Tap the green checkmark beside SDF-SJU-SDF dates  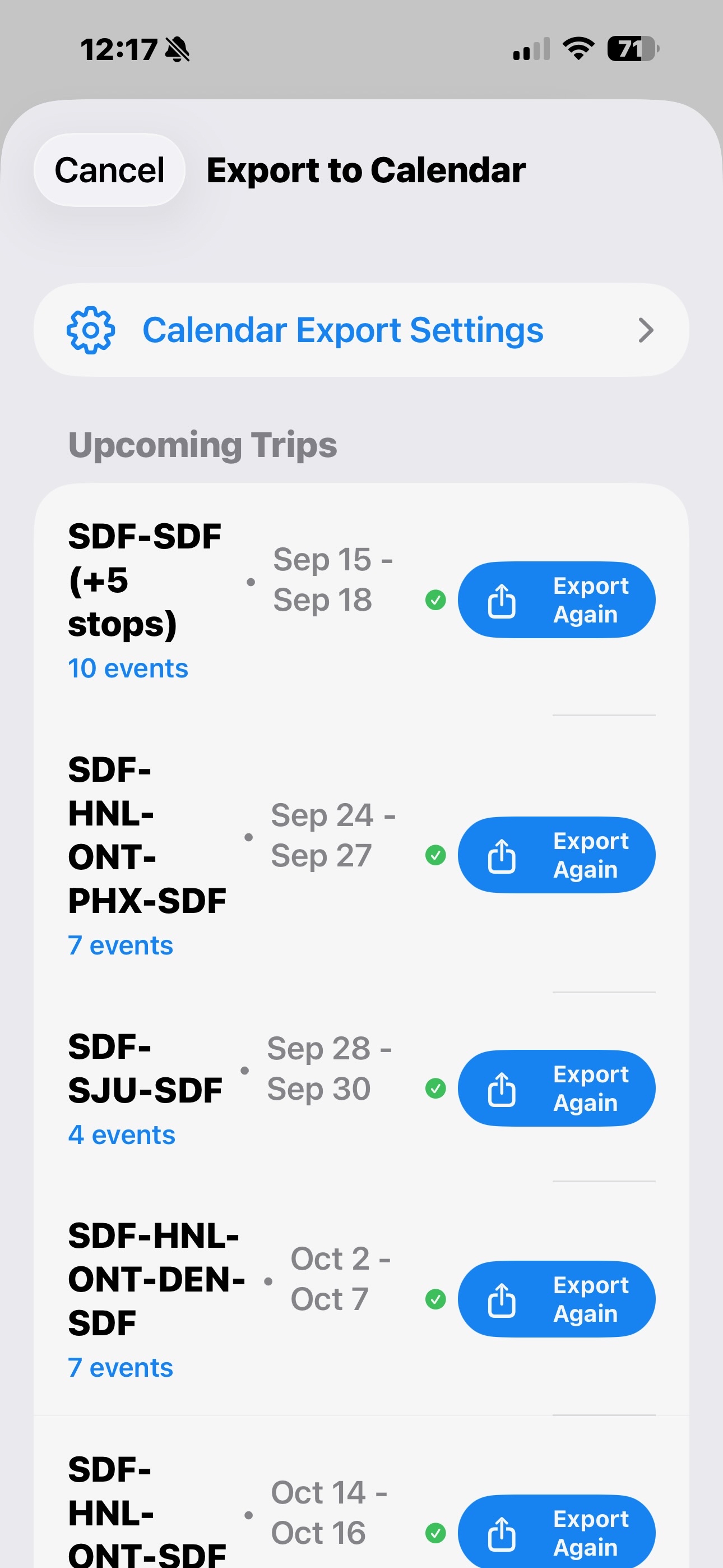tap(435, 1089)
